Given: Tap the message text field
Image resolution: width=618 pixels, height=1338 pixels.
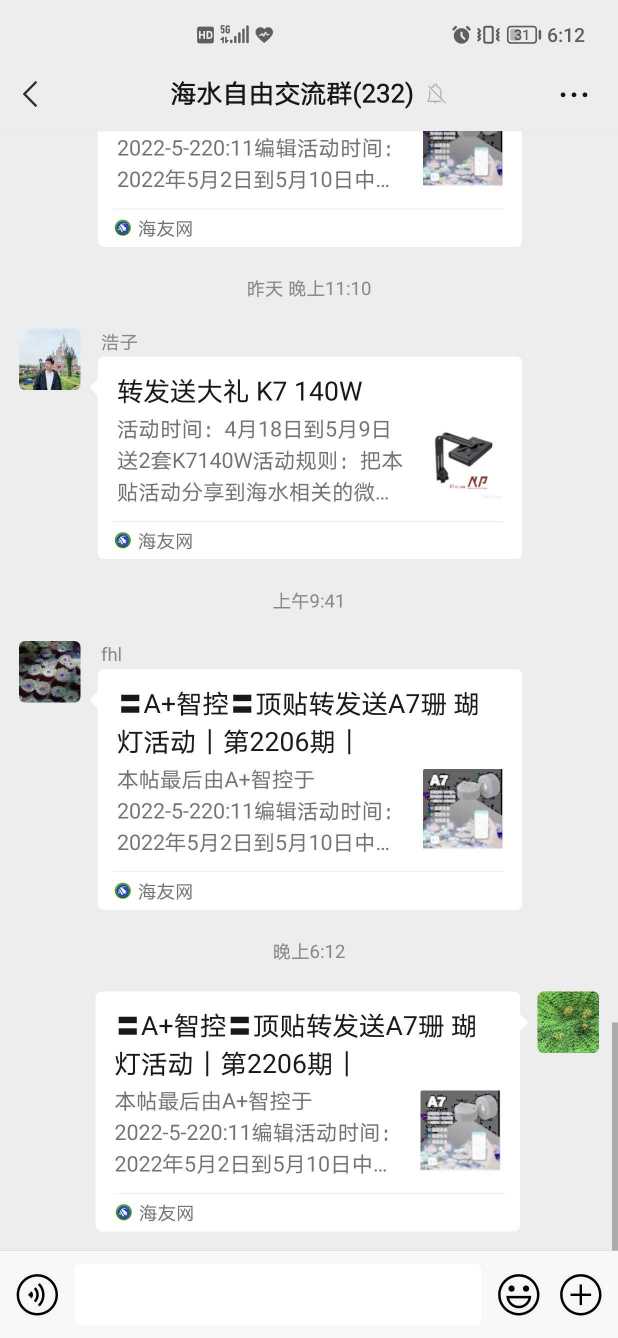Looking at the screenshot, I should pyautogui.click(x=277, y=1295).
